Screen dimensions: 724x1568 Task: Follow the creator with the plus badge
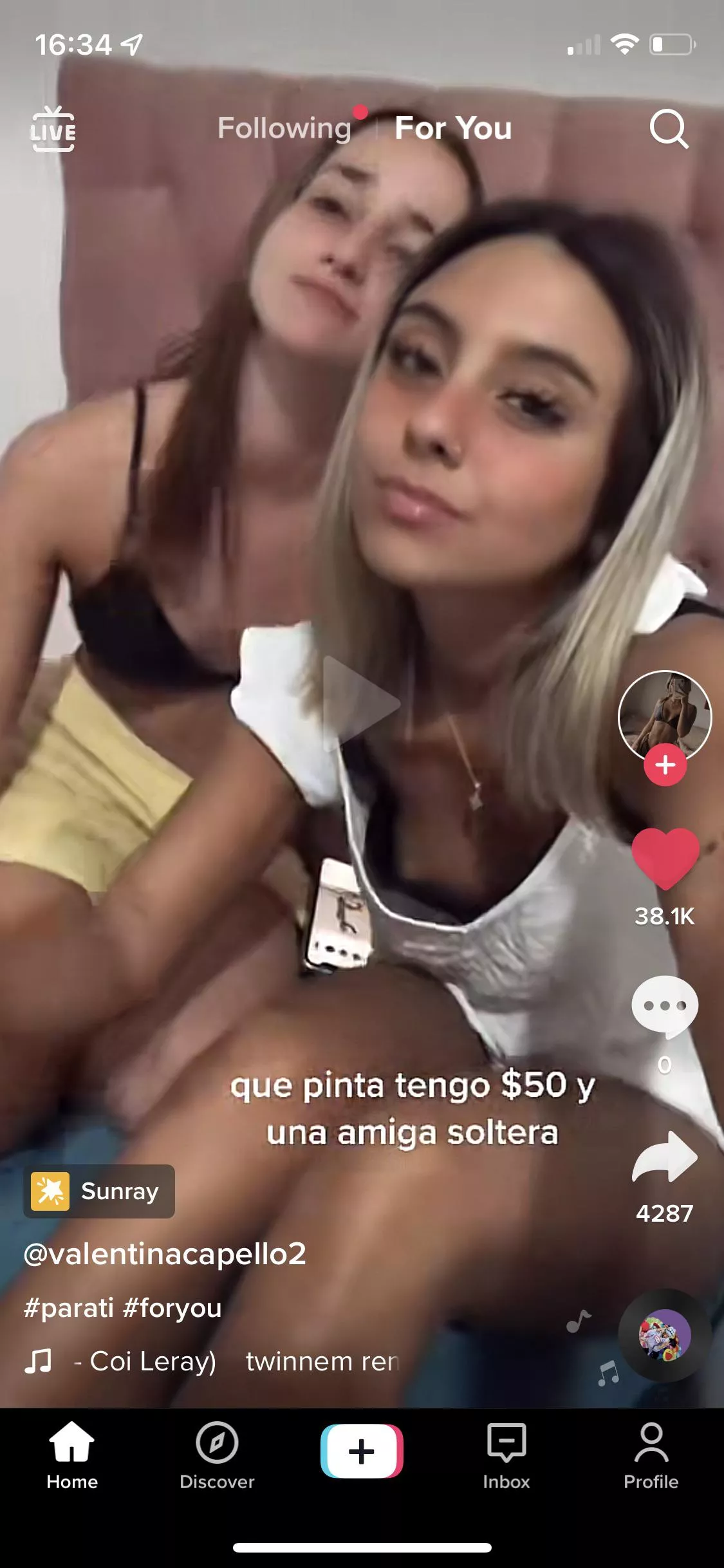665,765
